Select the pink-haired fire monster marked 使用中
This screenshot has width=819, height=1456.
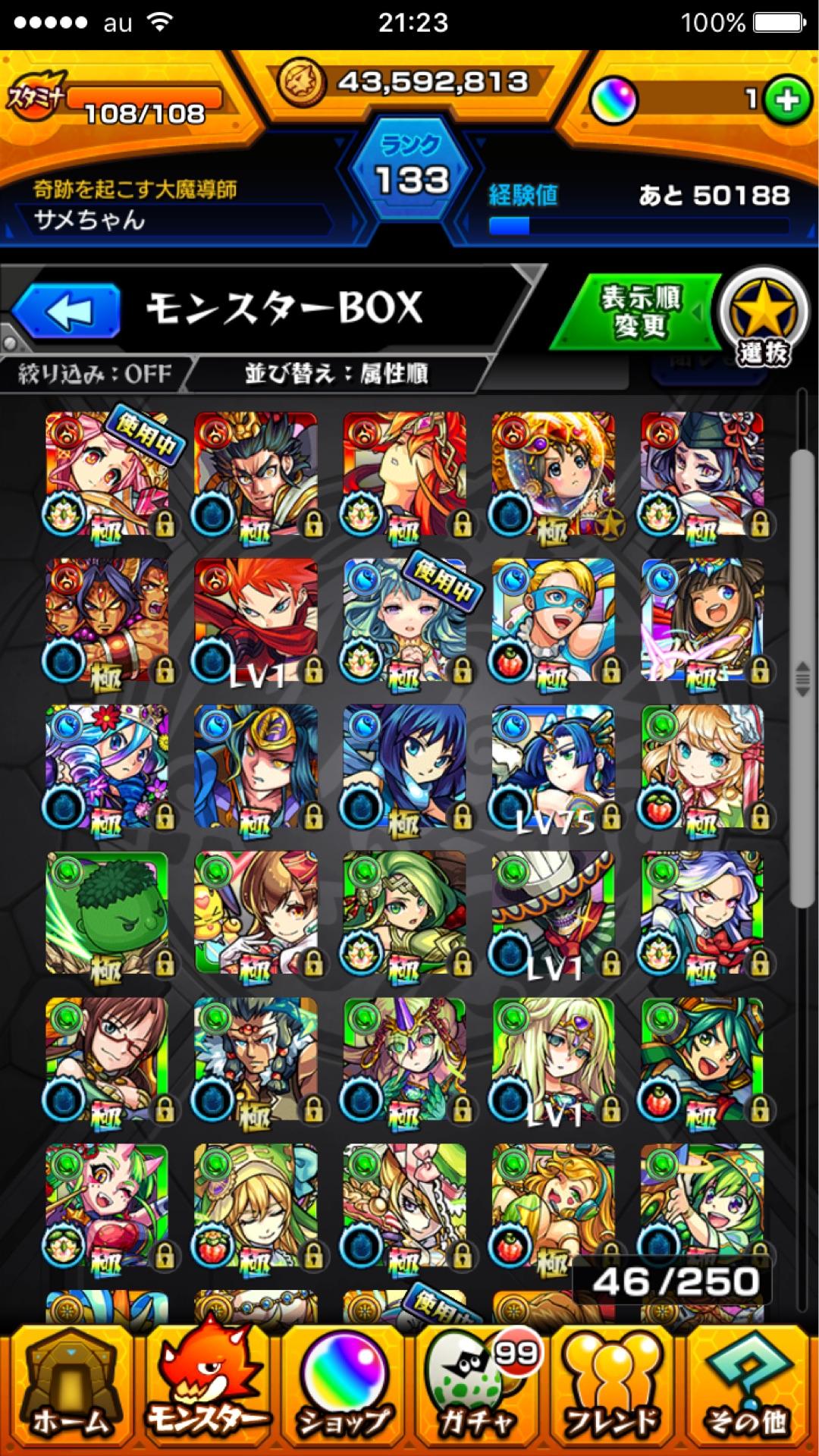click(x=108, y=474)
